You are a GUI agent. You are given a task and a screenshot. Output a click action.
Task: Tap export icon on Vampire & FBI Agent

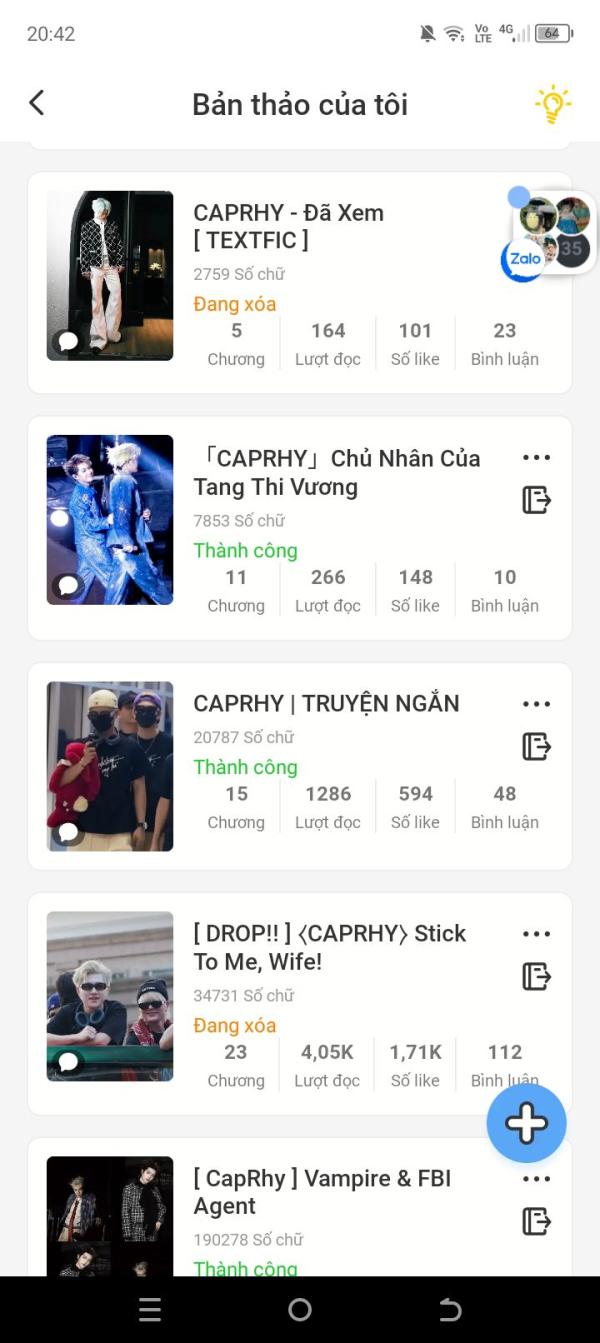coord(536,1221)
